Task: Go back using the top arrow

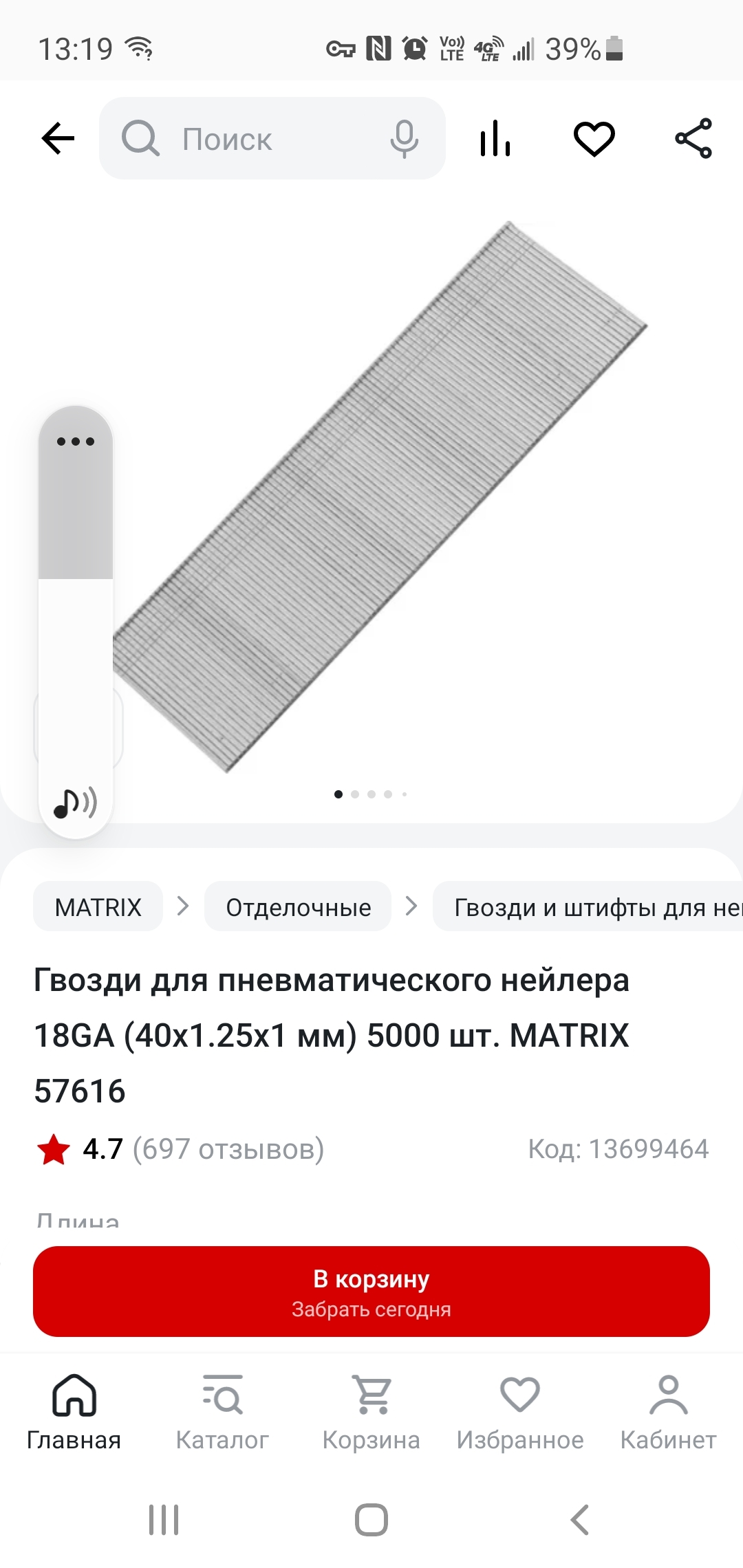Action: [58, 138]
